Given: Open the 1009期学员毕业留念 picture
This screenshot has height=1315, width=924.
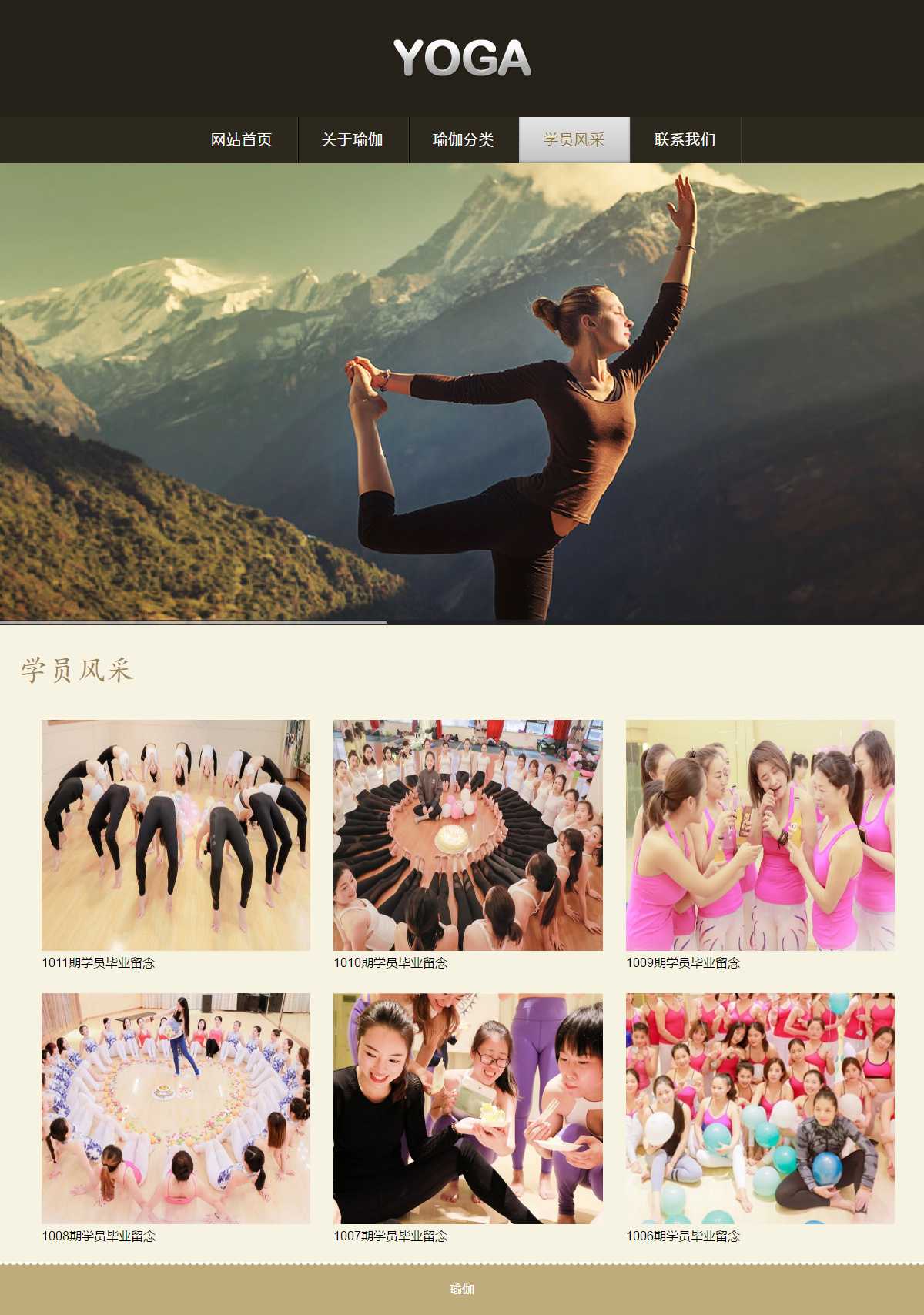Looking at the screenshot, I should [760, 835].
